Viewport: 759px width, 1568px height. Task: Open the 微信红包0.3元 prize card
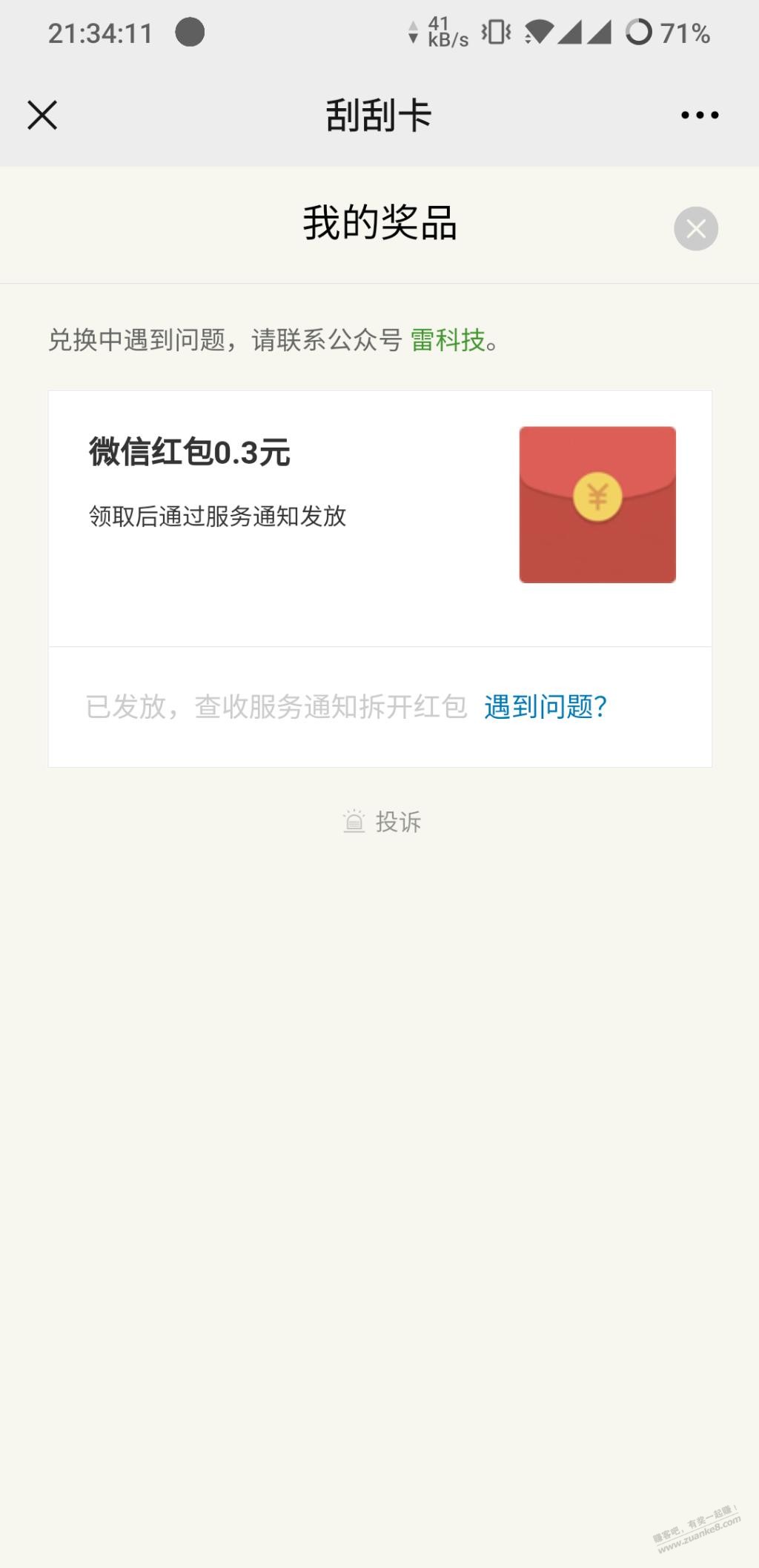(380, 519)
